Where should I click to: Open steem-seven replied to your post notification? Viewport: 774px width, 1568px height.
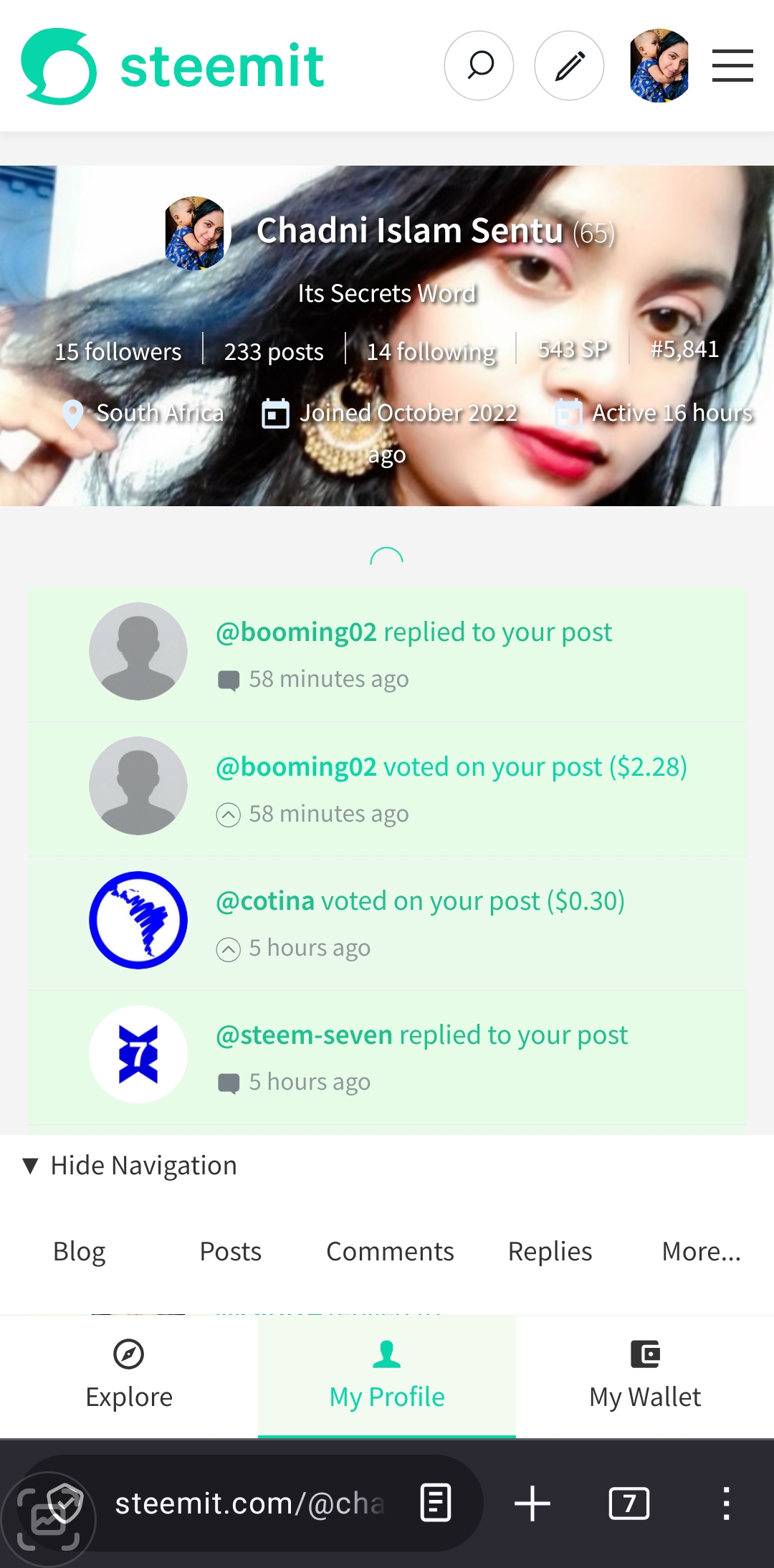(387, 1057)
